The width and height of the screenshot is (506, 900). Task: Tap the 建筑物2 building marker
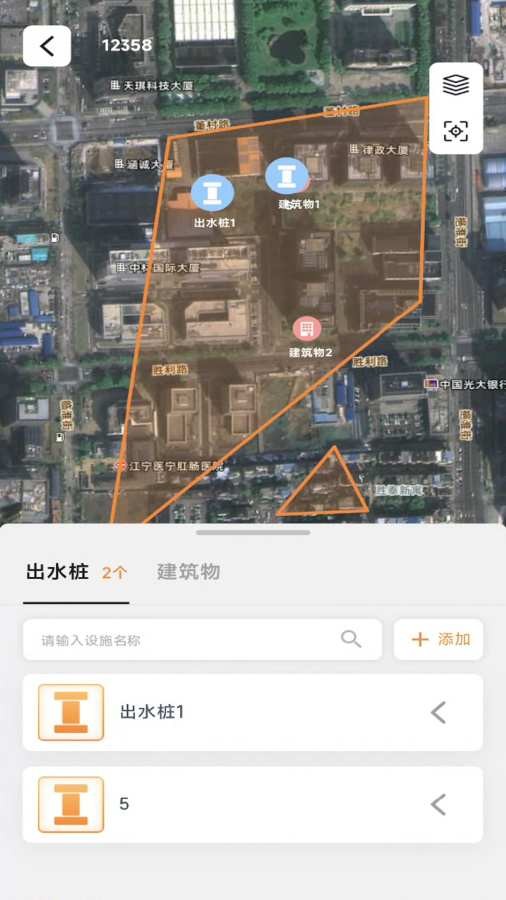point(308,329)
